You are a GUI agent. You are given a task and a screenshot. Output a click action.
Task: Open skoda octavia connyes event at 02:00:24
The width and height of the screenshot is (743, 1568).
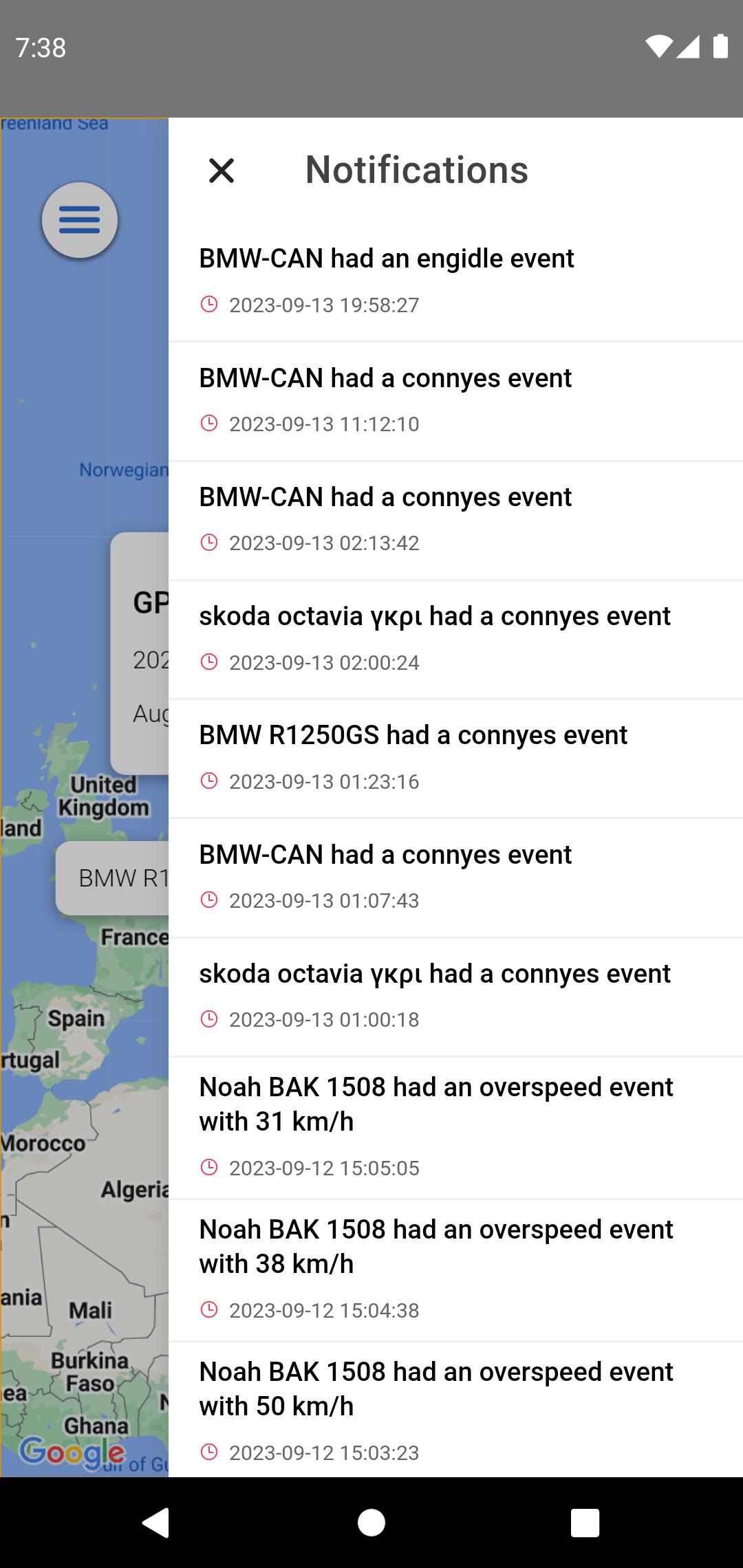click(x=455, y=640)
